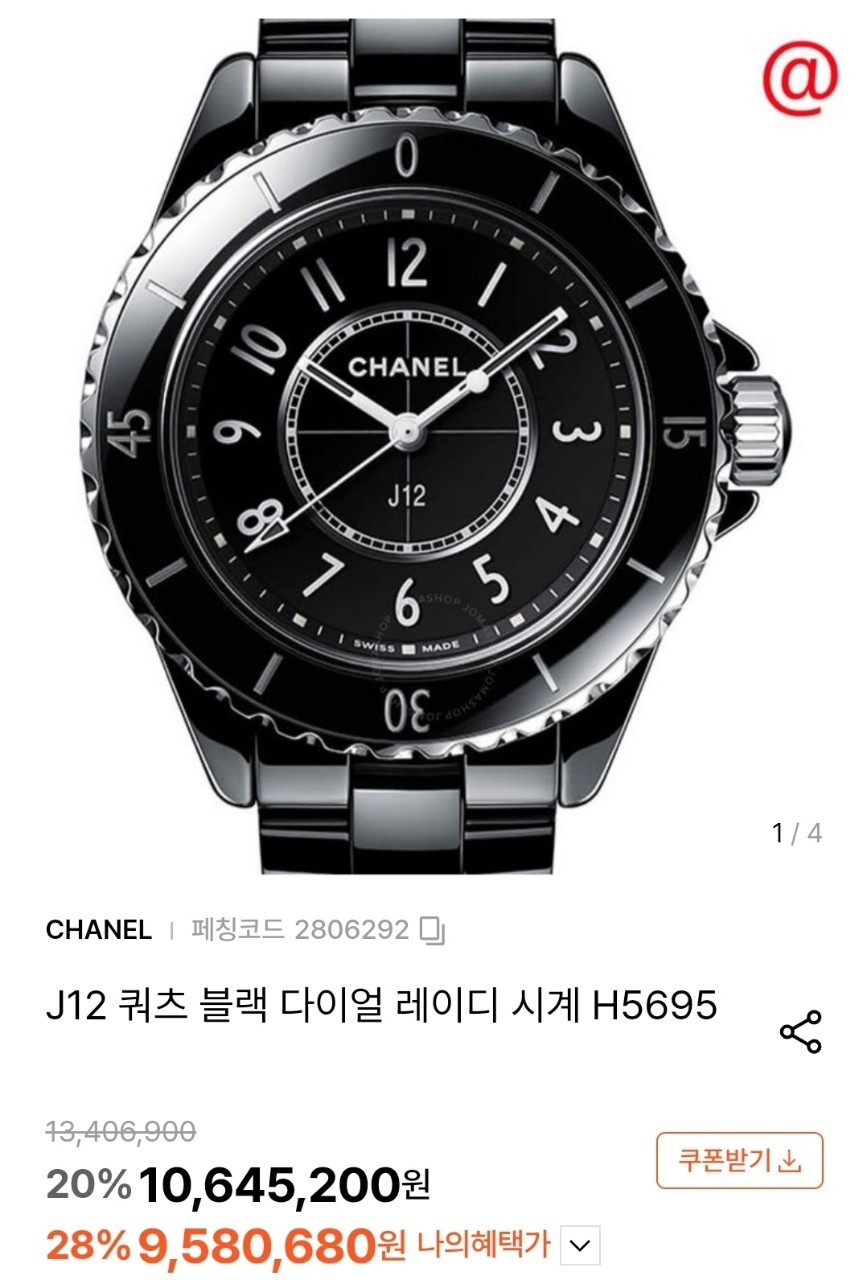
Task: Click the download arrow inside 쿠폰받기 button
Action: pyautogui.click(x=790, y=1161)
